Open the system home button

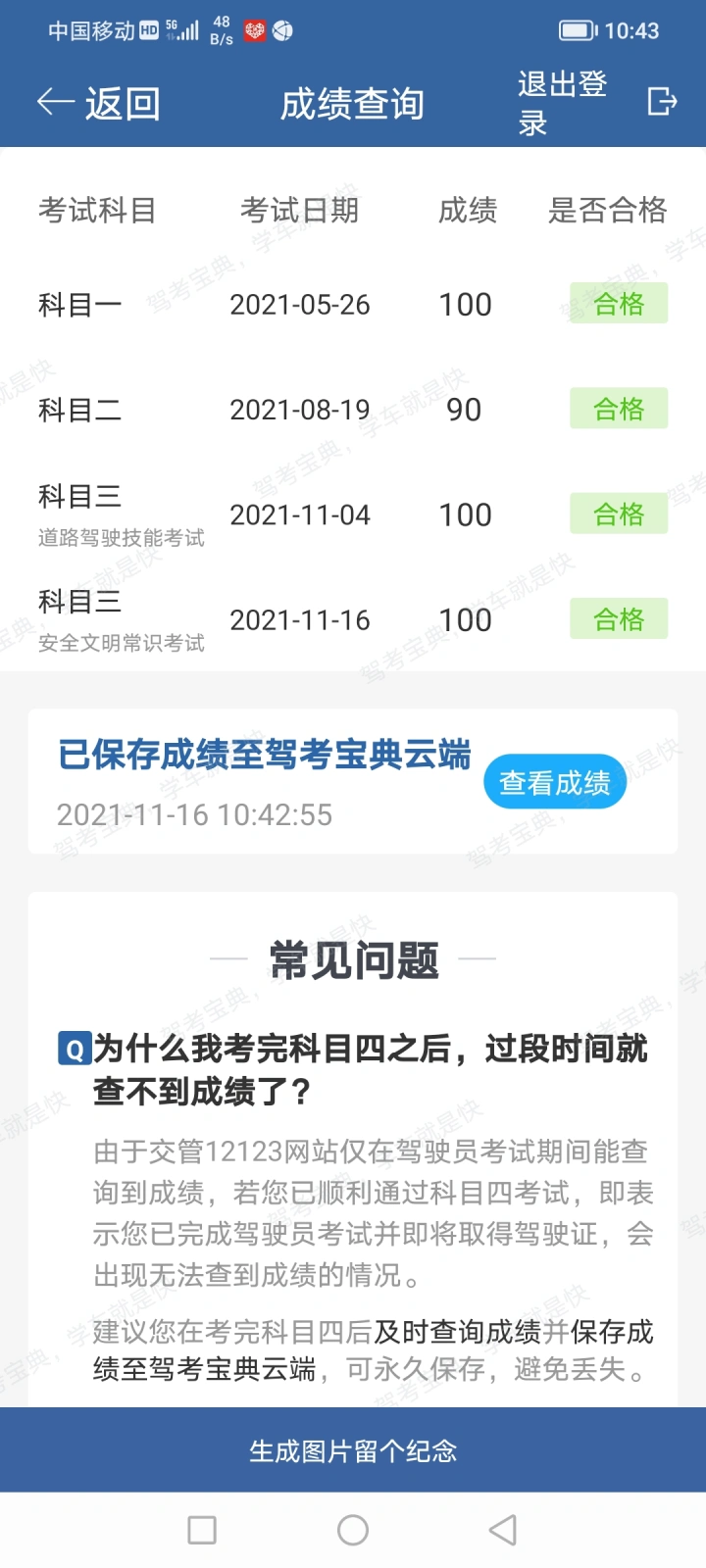pyautogui.click(x=353, y=1530)
